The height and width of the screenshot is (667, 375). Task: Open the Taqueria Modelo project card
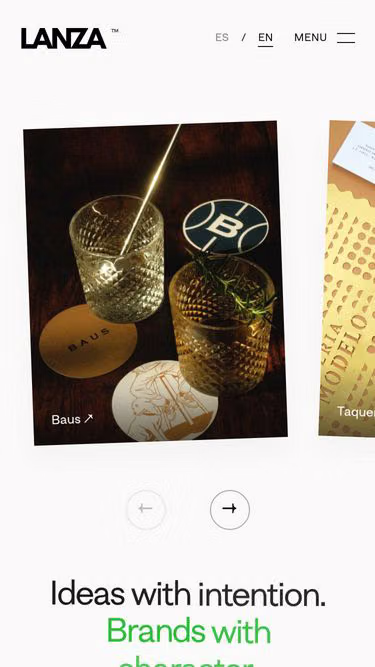click(x=347, y=278)
